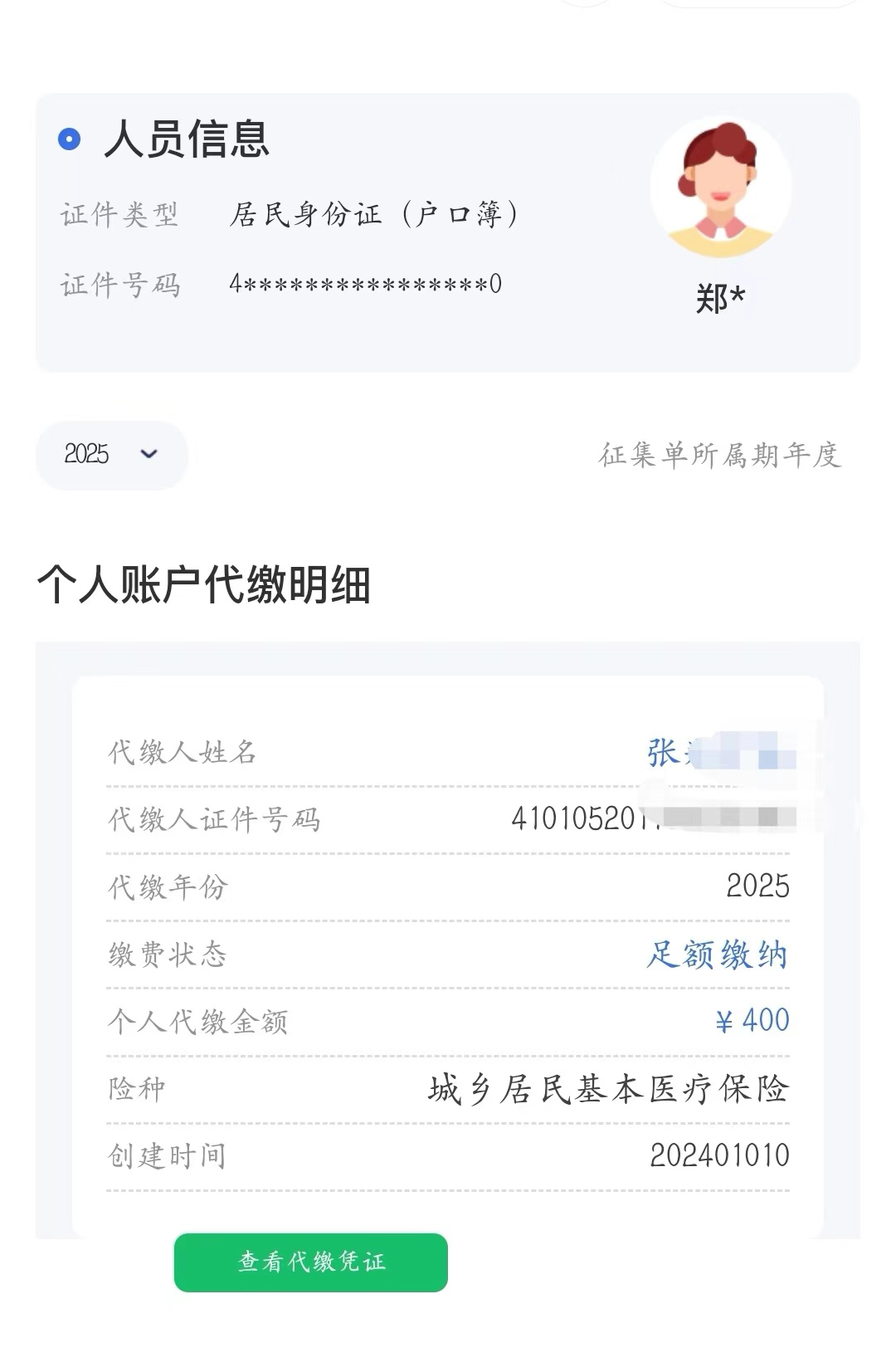Tap the green 查看代缴凭证 button
The height and width of the screenshot is (1372, 896).
point(310,1262)
